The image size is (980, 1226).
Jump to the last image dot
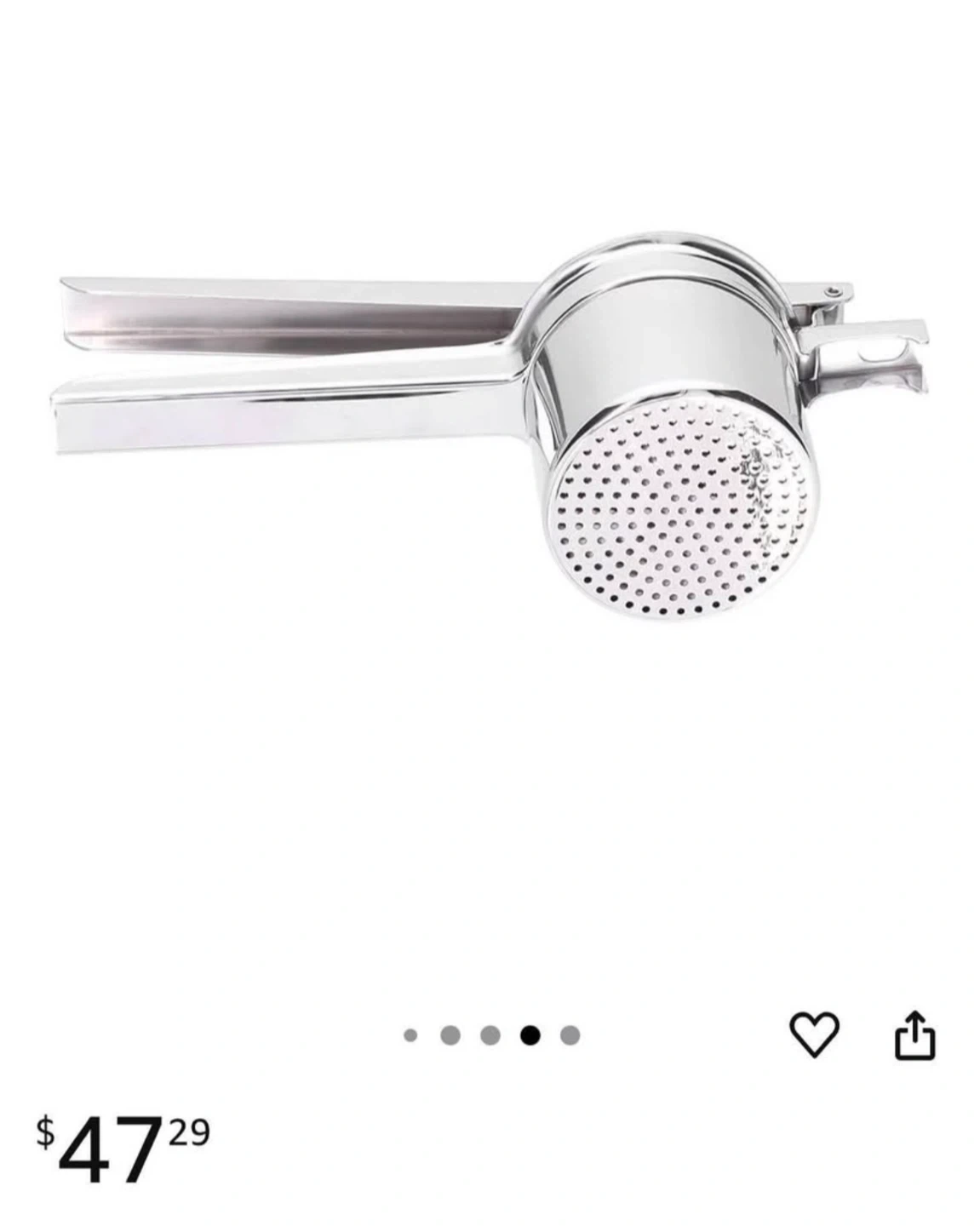coord(570,1036)
